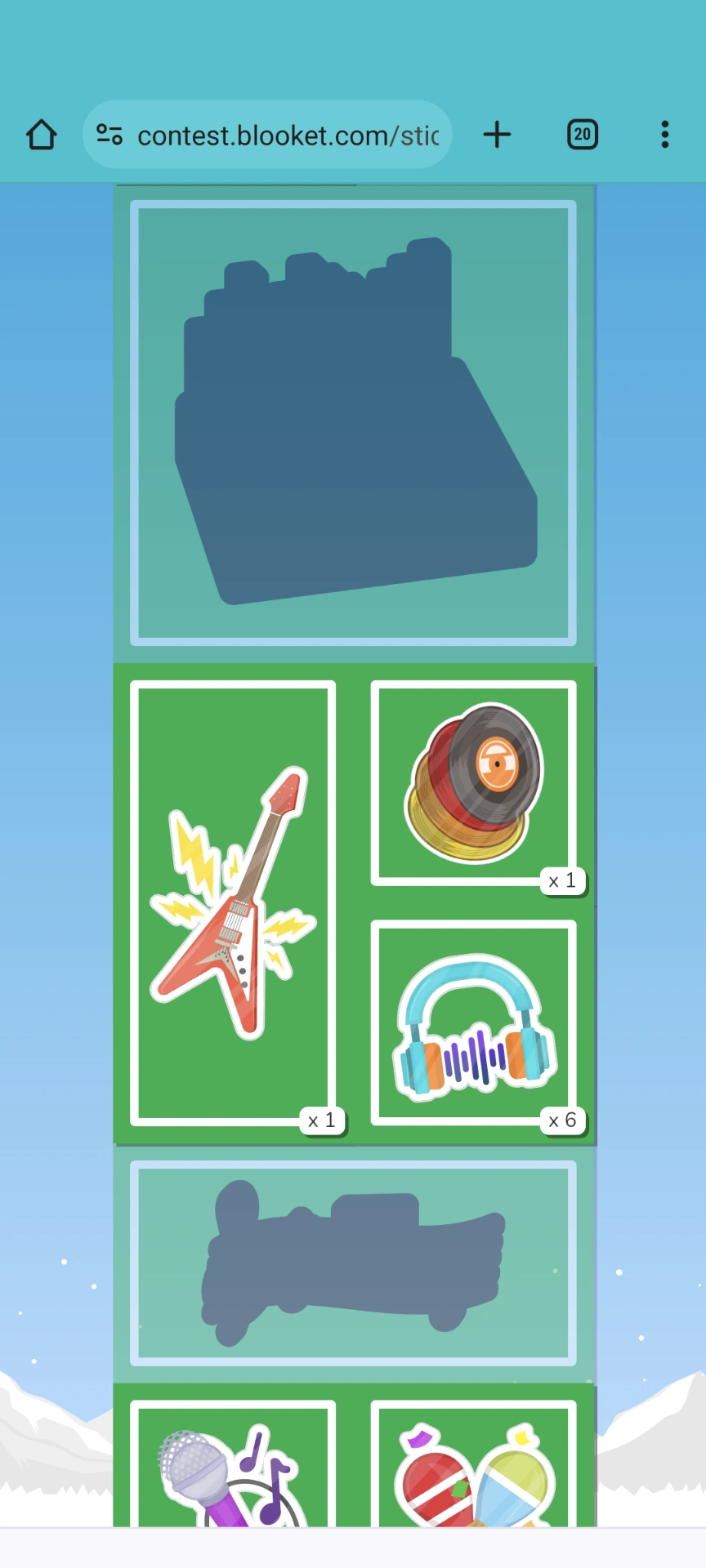Image resolution: width=706 pixels, height=1568 pixels.
Task: Select the vinyl record sticker
Action: click(474, 780)
